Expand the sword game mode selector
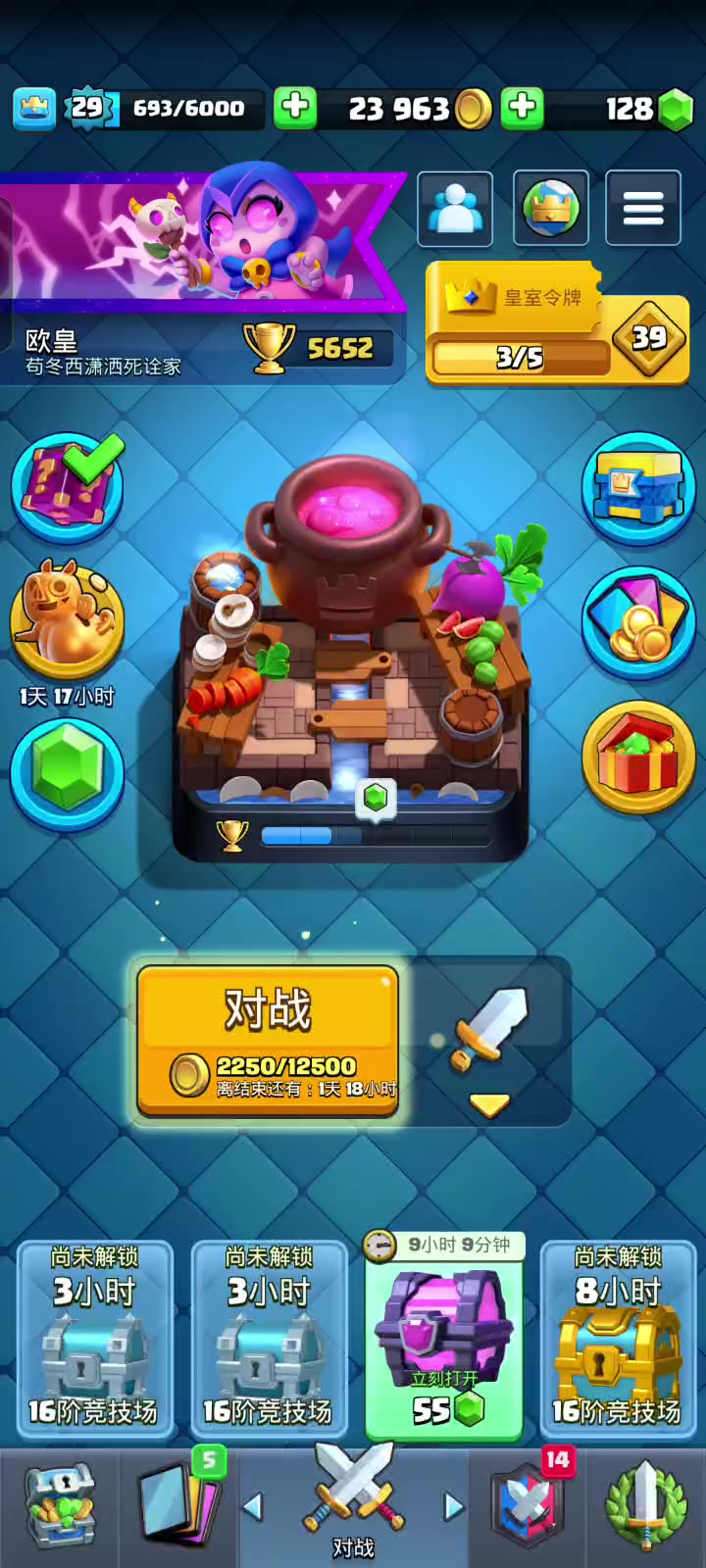Image resolution: width=706 pixels, height=1568 pixels. click(487, 1042)
